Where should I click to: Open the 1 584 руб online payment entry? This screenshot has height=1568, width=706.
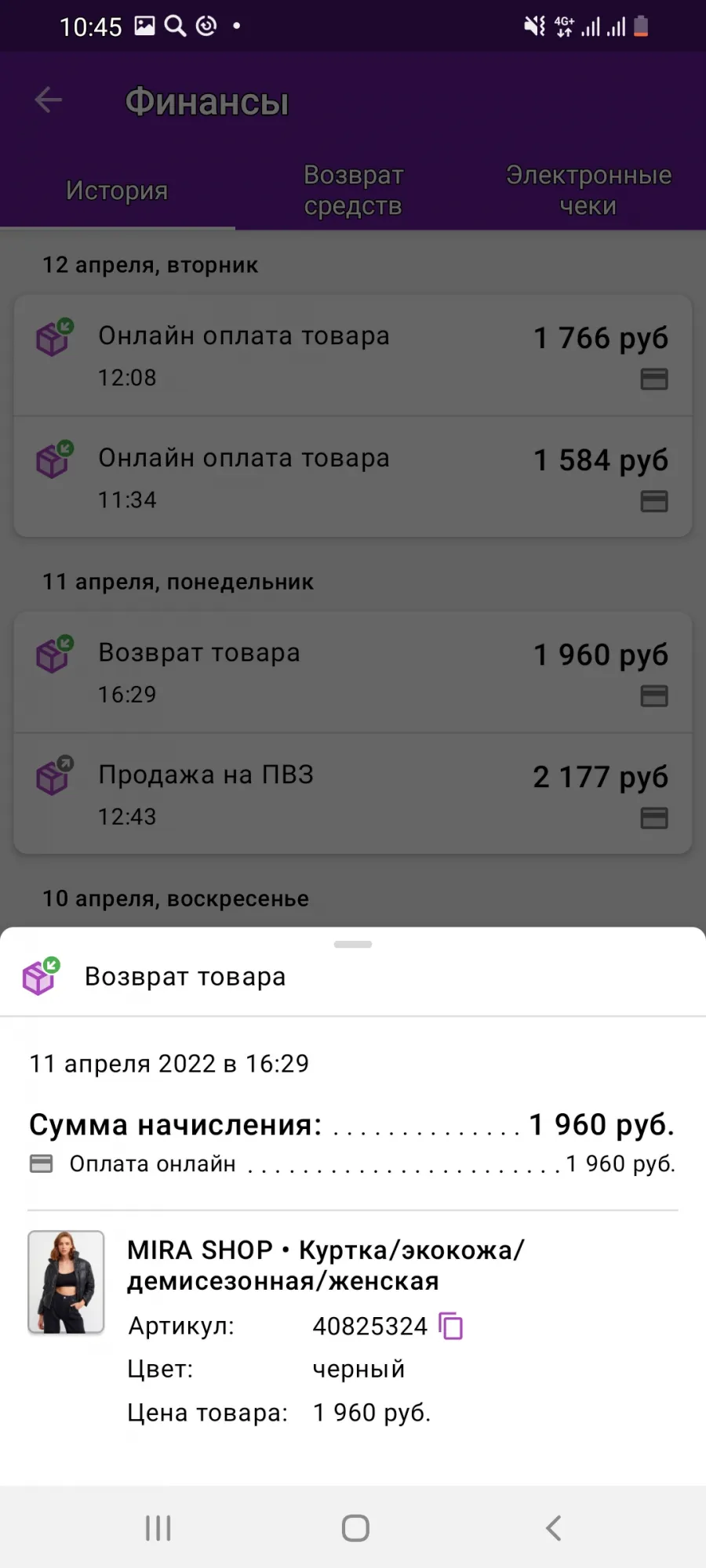353,477
